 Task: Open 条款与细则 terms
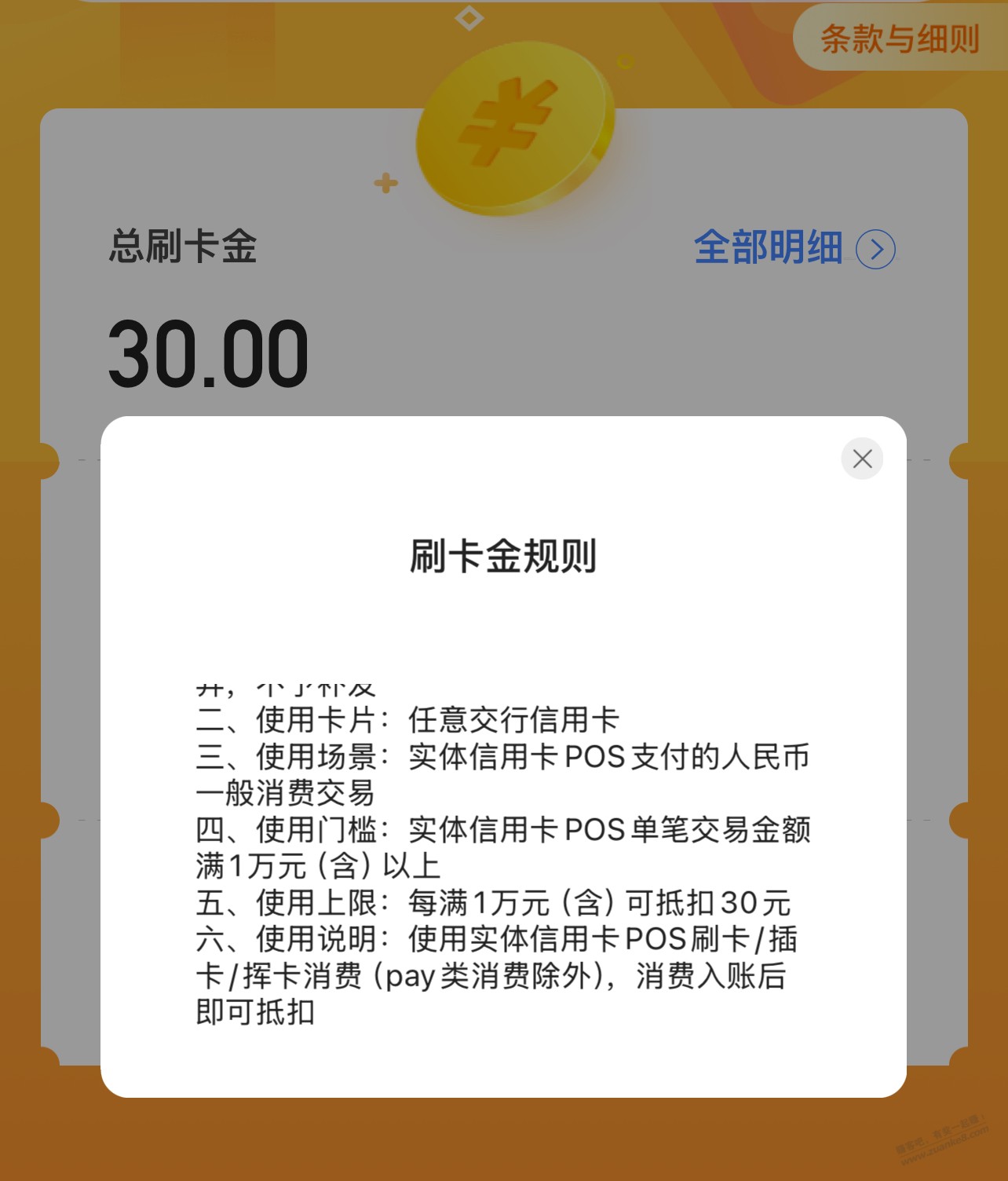pos(900,38)
